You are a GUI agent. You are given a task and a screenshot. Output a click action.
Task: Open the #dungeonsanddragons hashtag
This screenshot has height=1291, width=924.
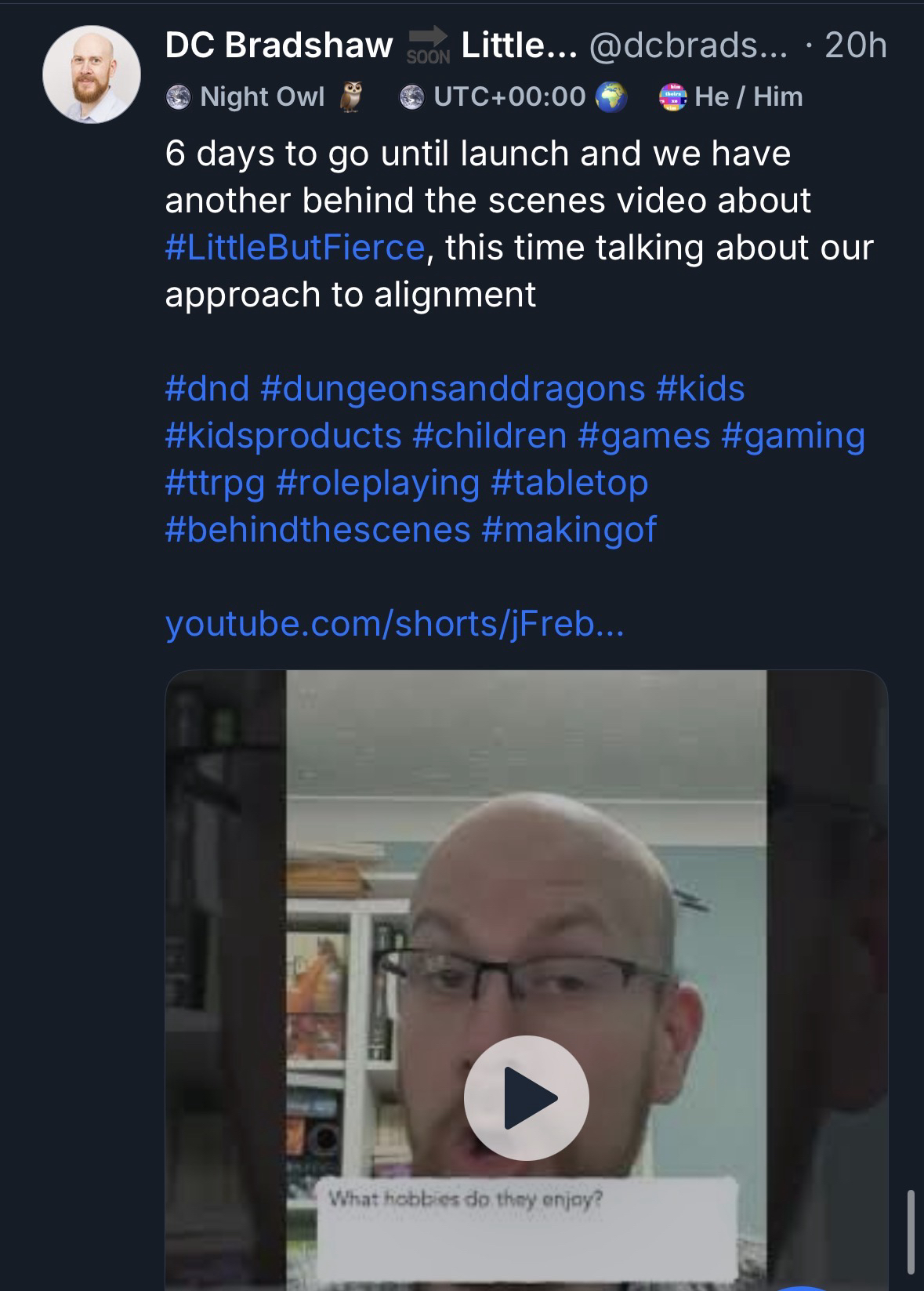click(452, 388)
